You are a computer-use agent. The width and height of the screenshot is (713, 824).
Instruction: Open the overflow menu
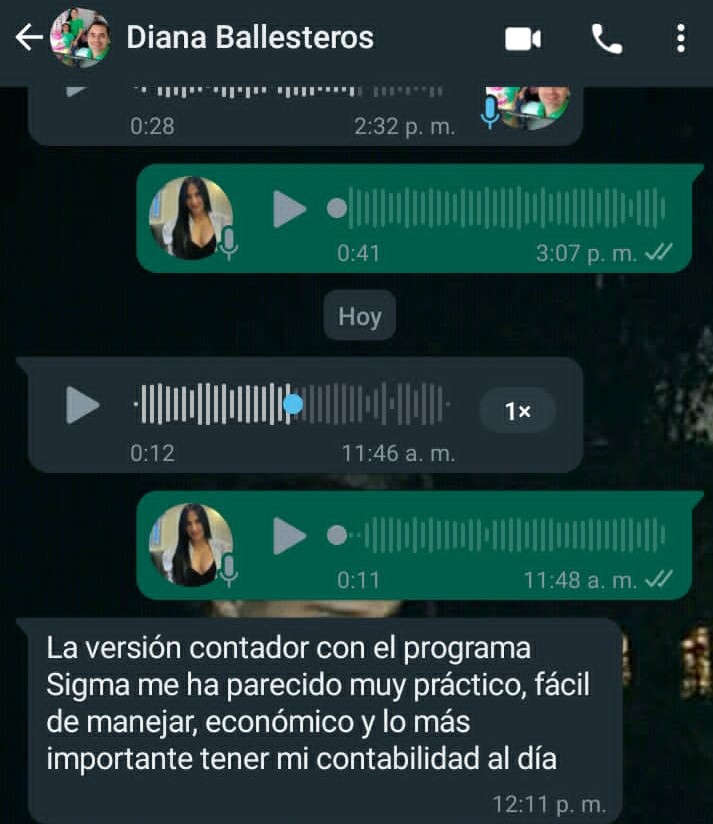pos(681,39)
